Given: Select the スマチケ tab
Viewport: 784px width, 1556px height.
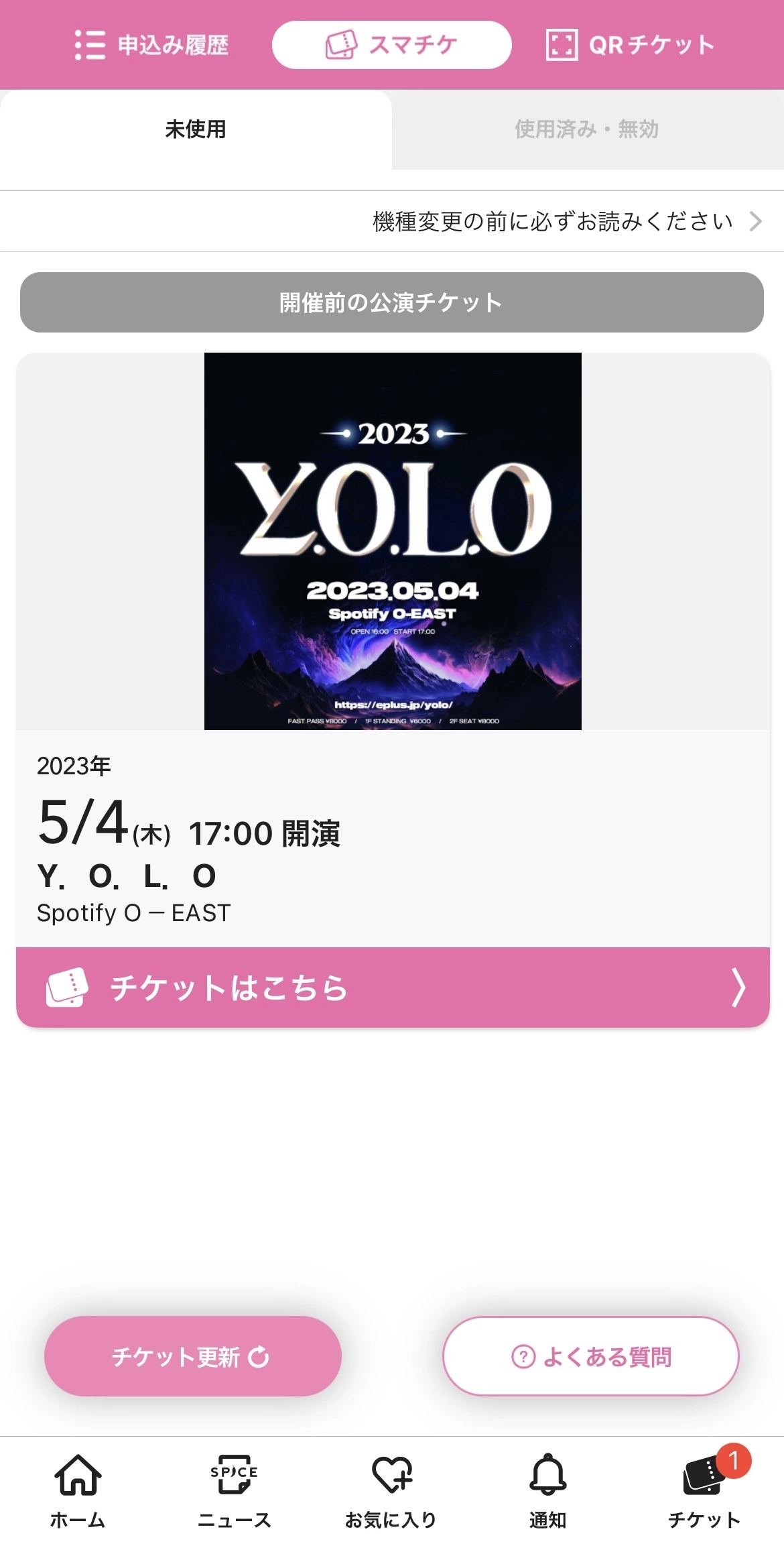Looking at the screenshot, I should pyautogui.click(x=392, y=45).
